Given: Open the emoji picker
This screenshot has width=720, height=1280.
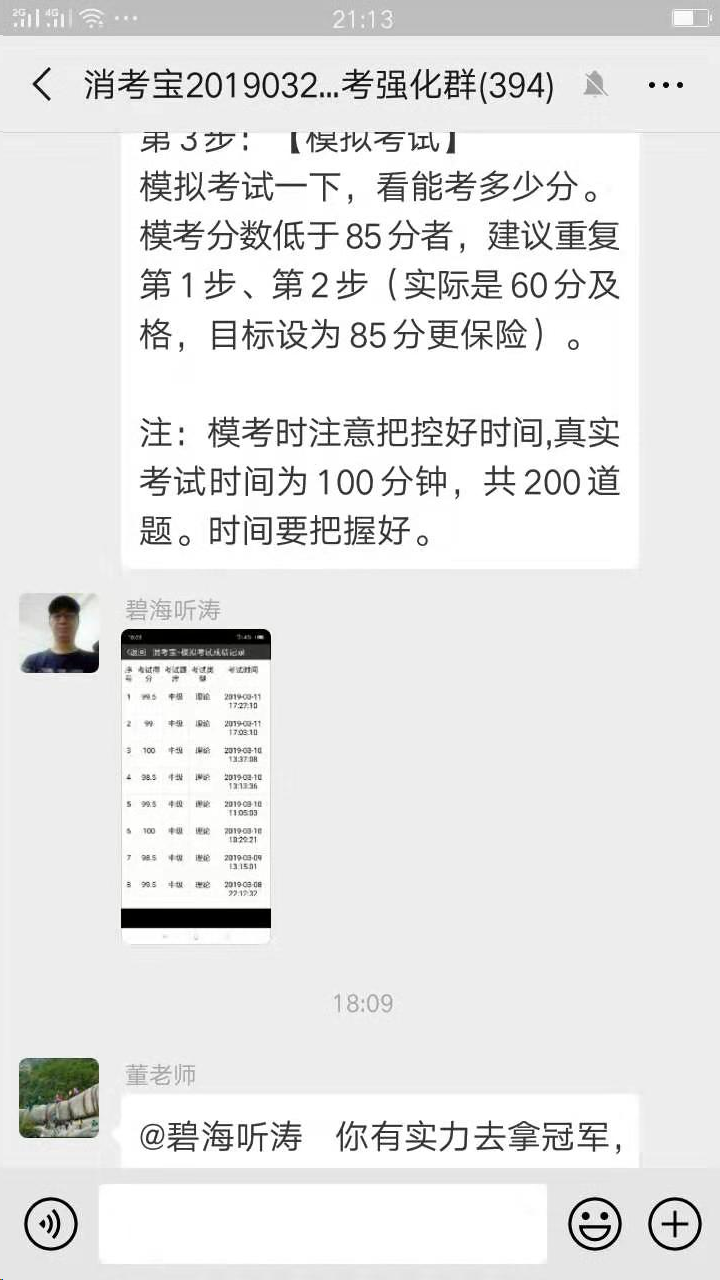Looking at the screenshot, I should click(595, 1223).
